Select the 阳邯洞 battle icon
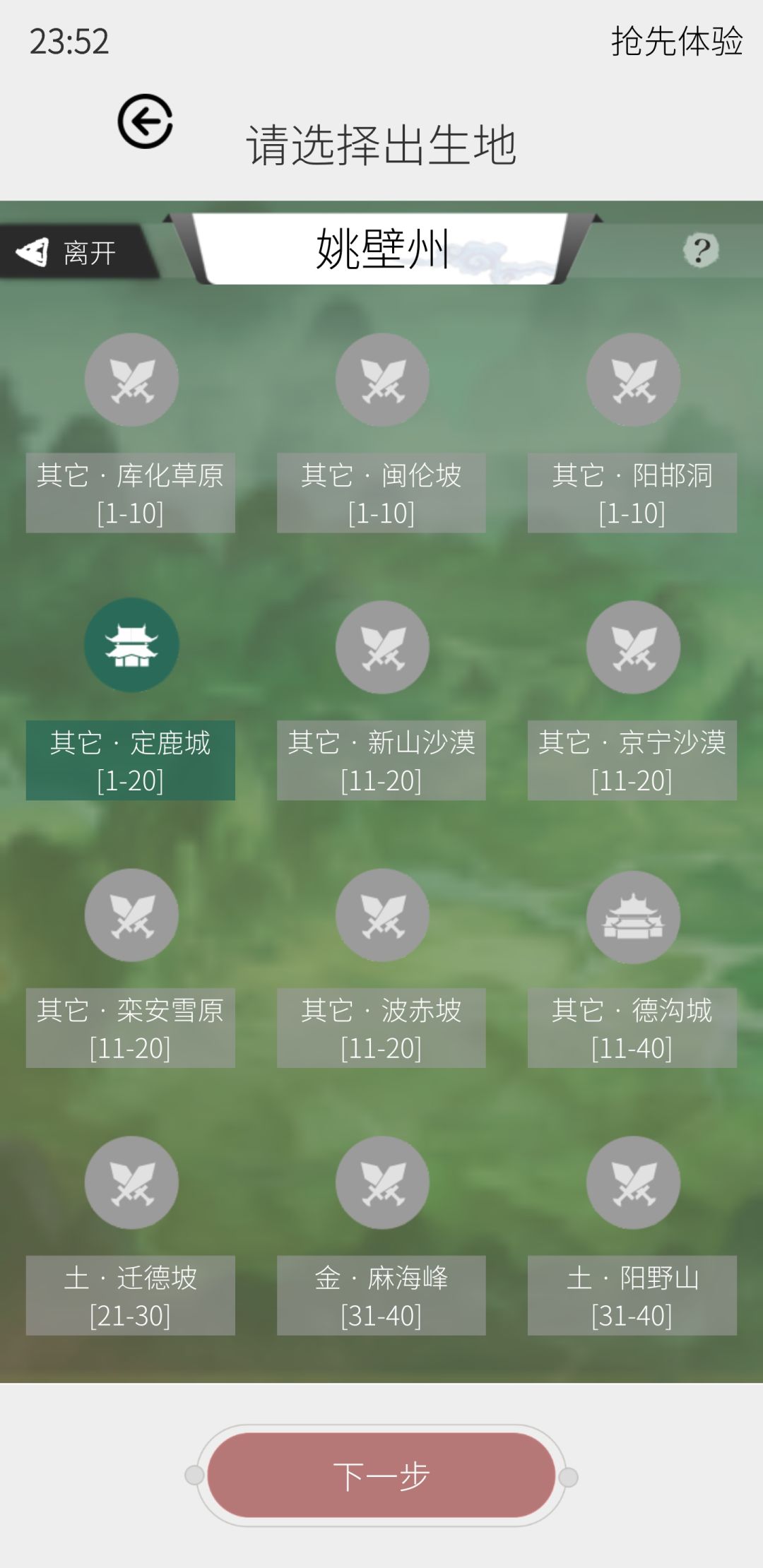 (x=632, y=379)
